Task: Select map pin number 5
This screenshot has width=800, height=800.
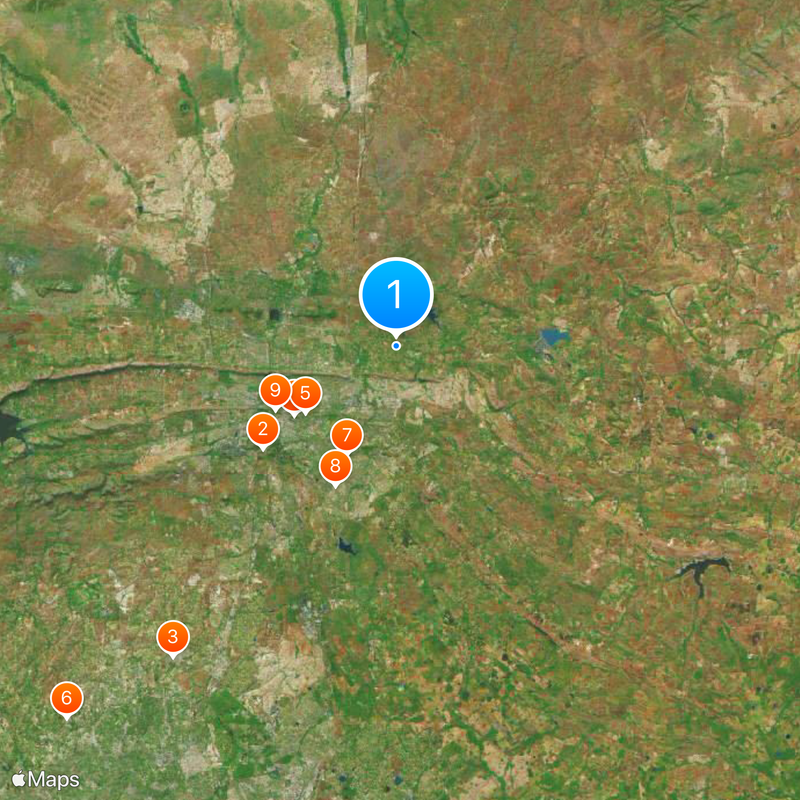Action: coord(306,394)
